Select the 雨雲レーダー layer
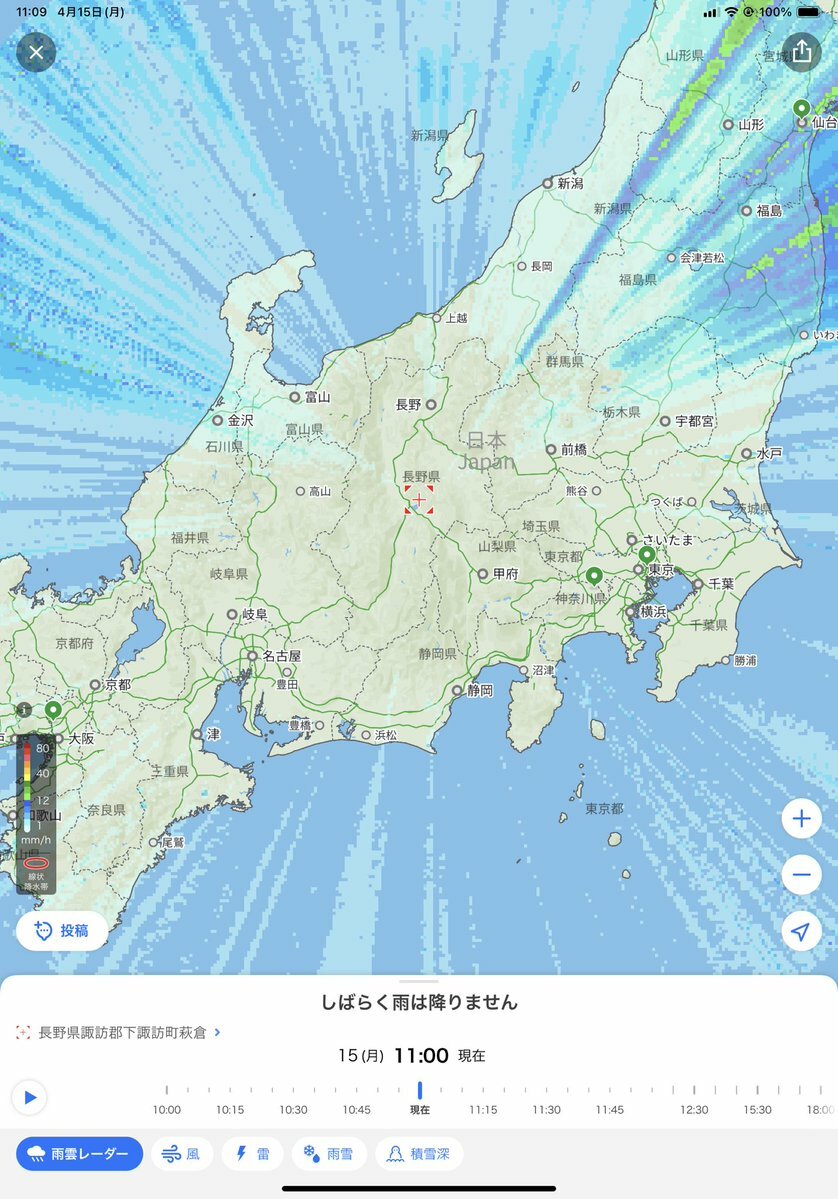 tap(80, 1154)
